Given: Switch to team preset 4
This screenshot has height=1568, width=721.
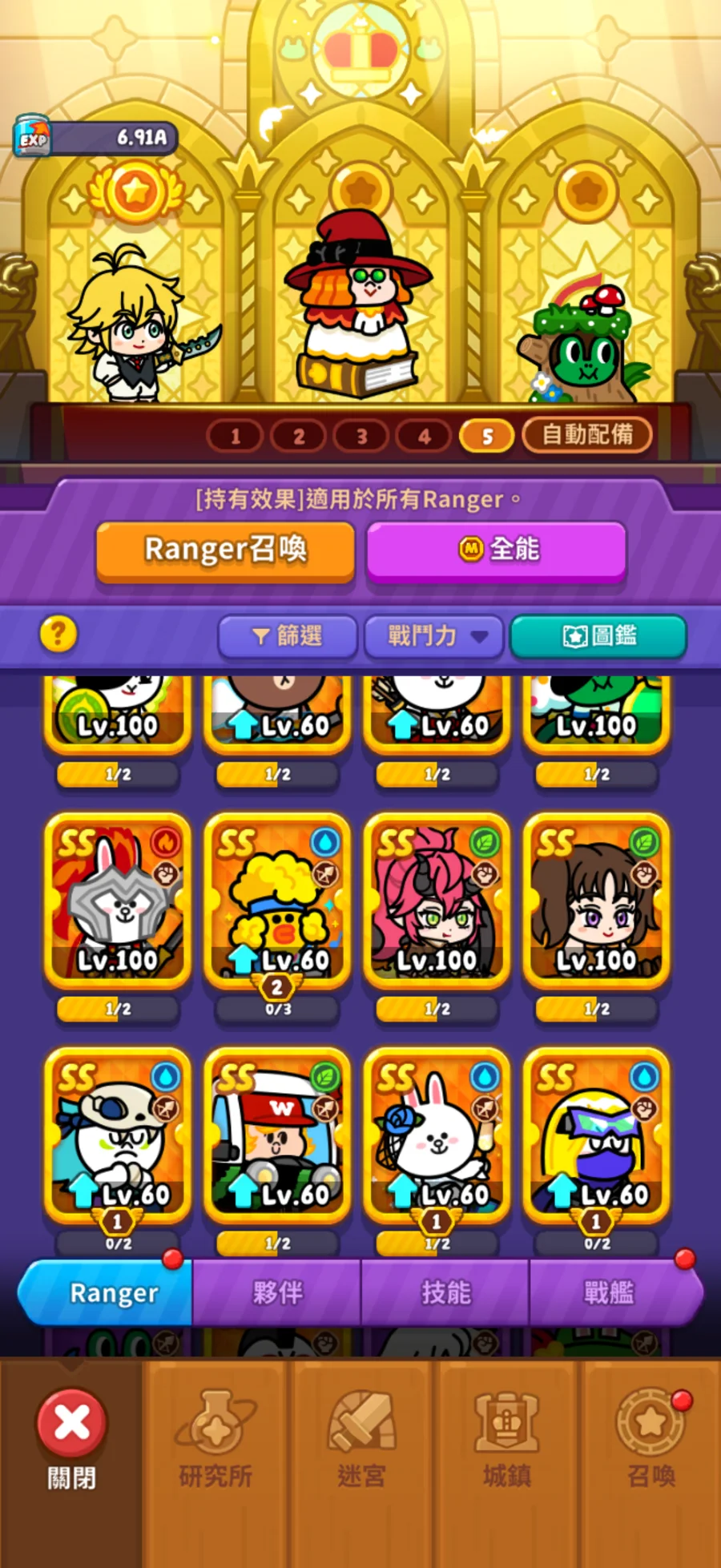Looking at the screenshot, I should coord(424,437).
